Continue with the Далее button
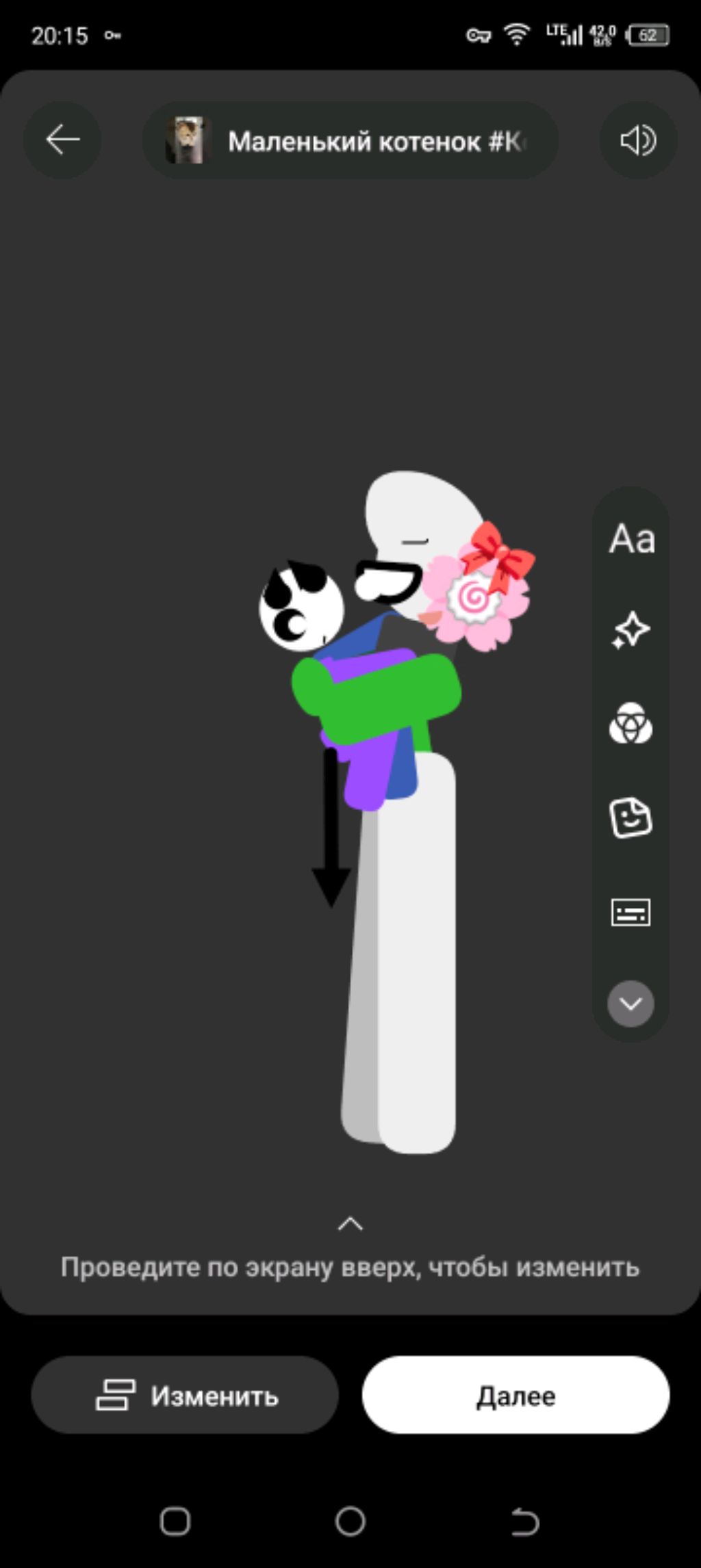This screenshot has width=701, height=1568. coord(515,1396)
